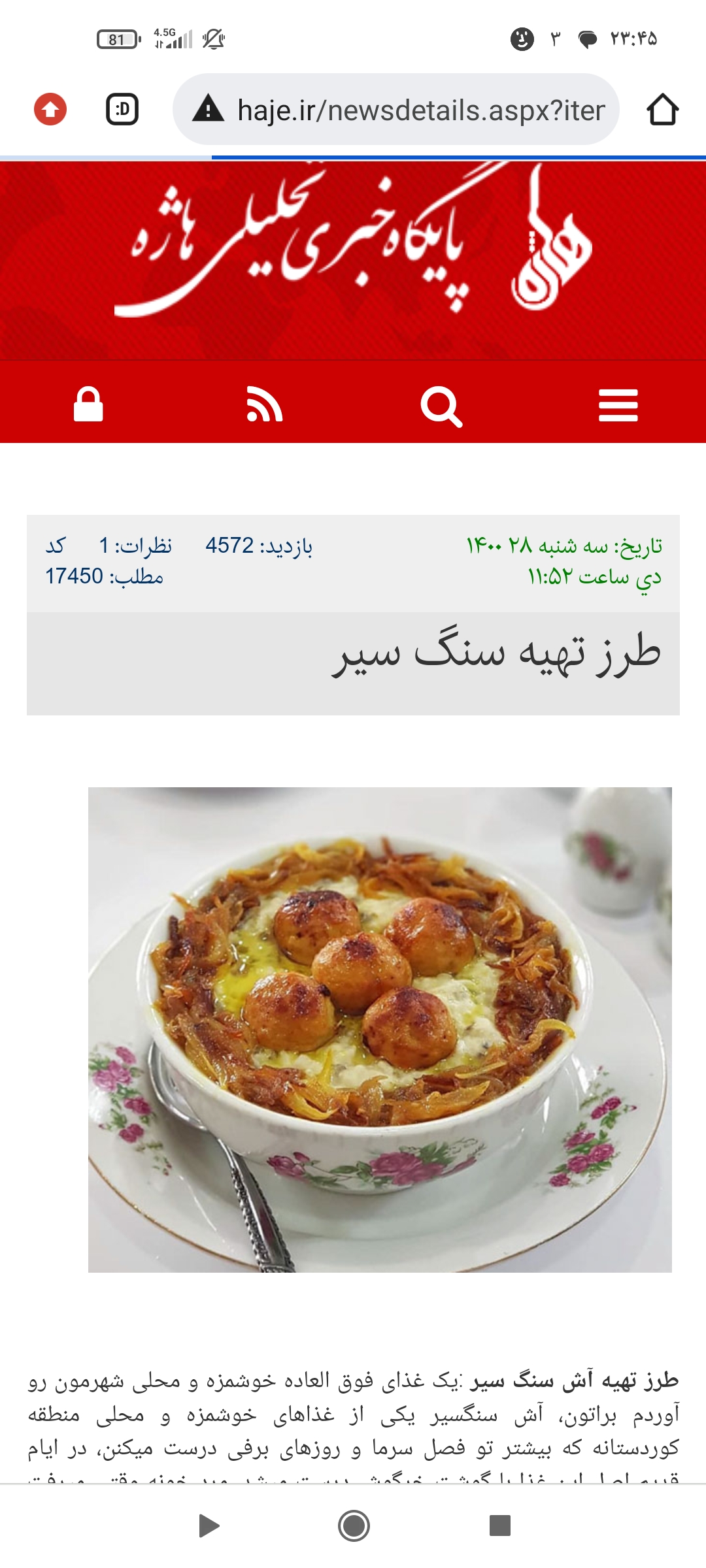Tap the red upload arrow button
706x1568 pixels.
click(50, 109)
